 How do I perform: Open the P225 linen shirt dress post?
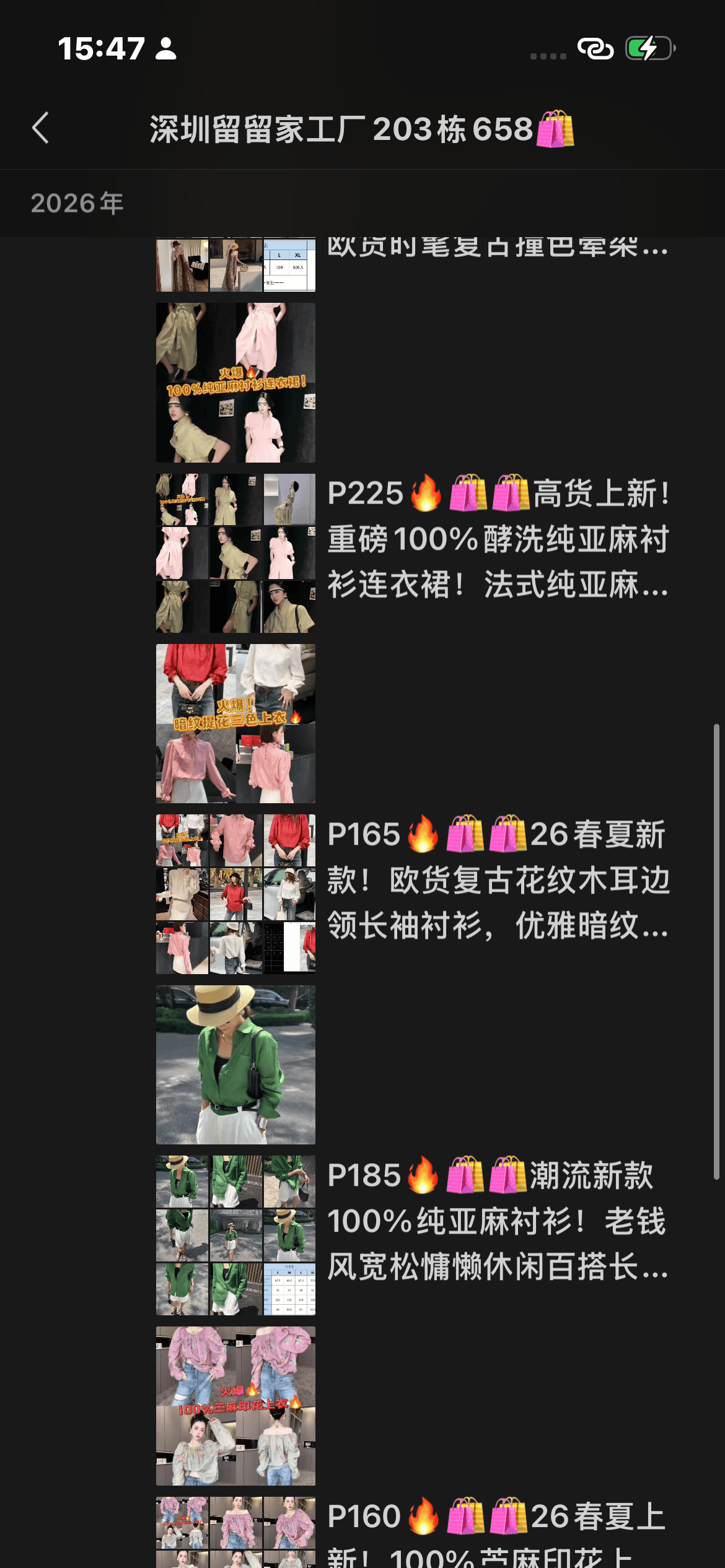(x=498, y=539)
